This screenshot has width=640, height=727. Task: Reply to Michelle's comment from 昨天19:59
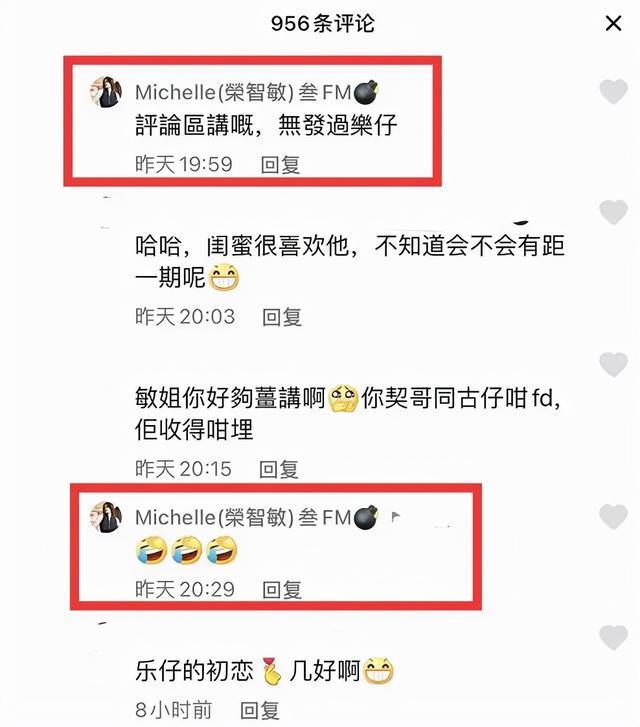pos(281,164)
